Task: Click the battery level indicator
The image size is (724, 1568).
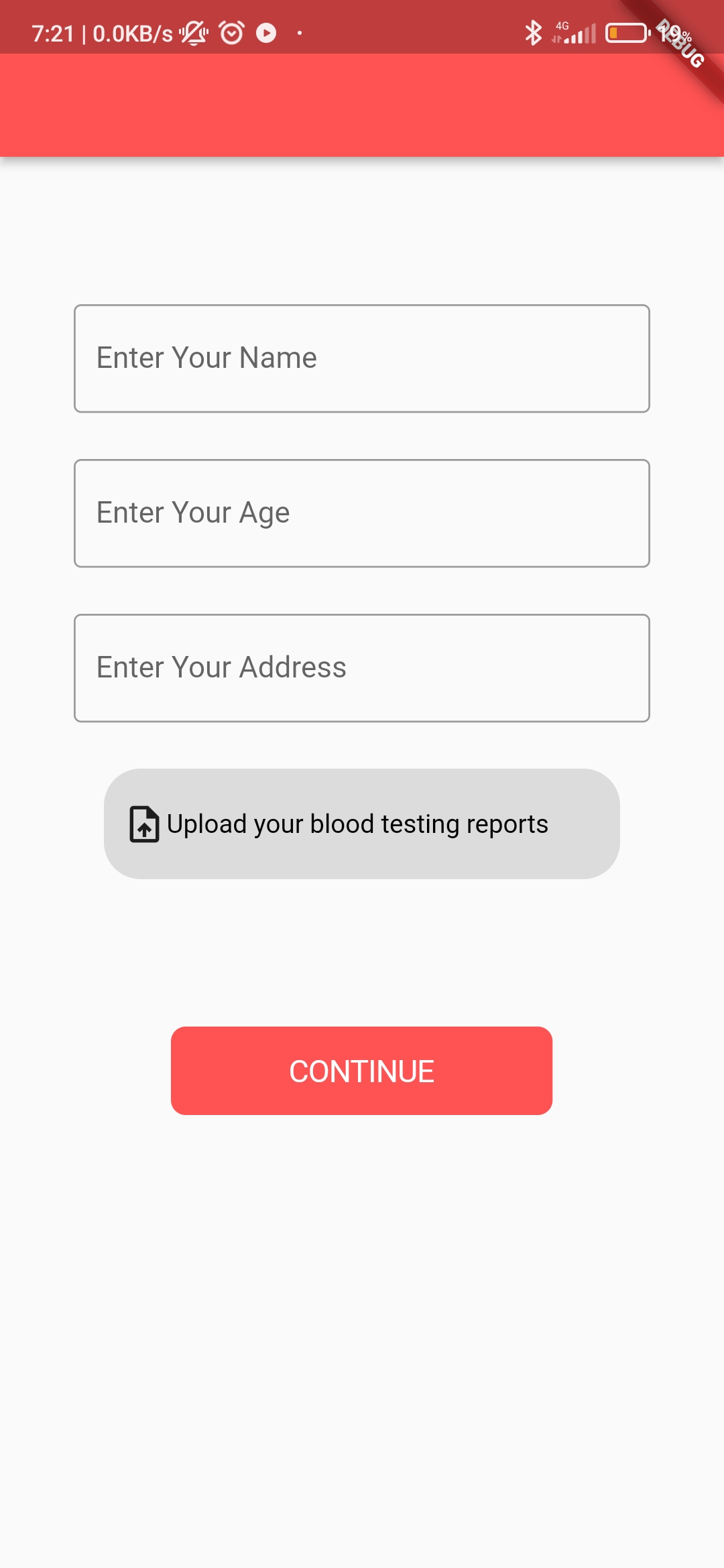Action: point(625,31)
